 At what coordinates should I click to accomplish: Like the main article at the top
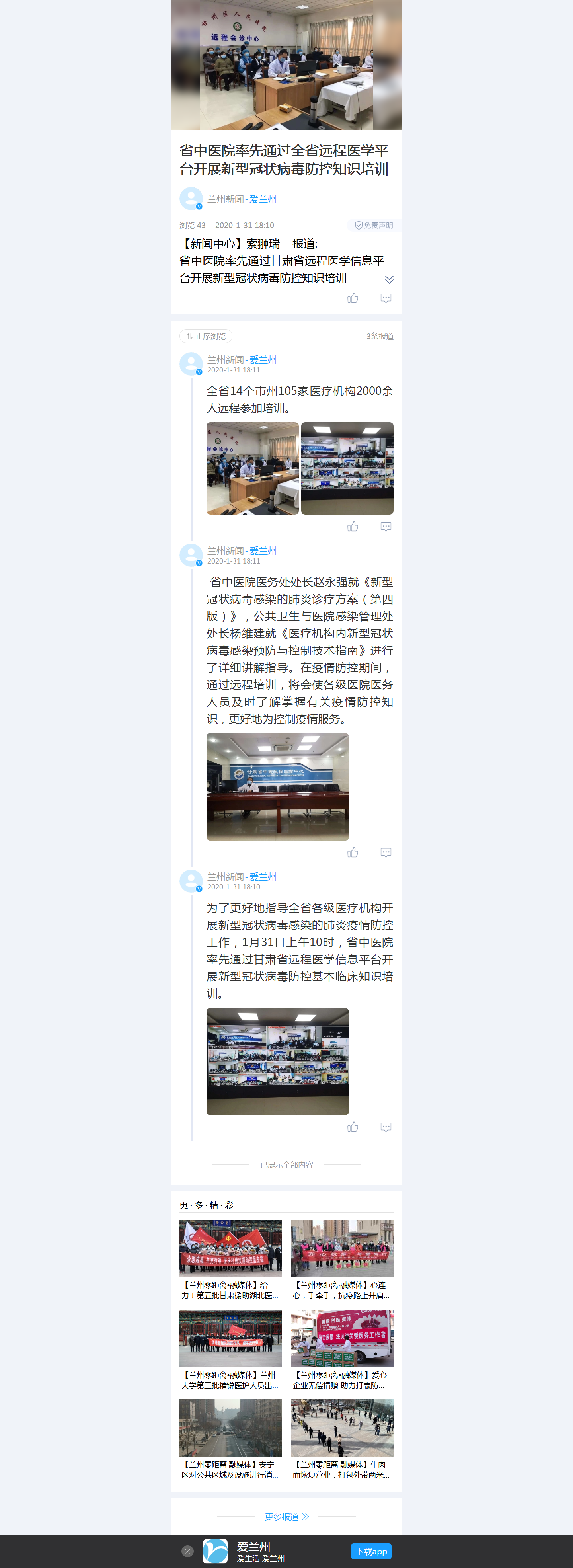click(353, 298)
